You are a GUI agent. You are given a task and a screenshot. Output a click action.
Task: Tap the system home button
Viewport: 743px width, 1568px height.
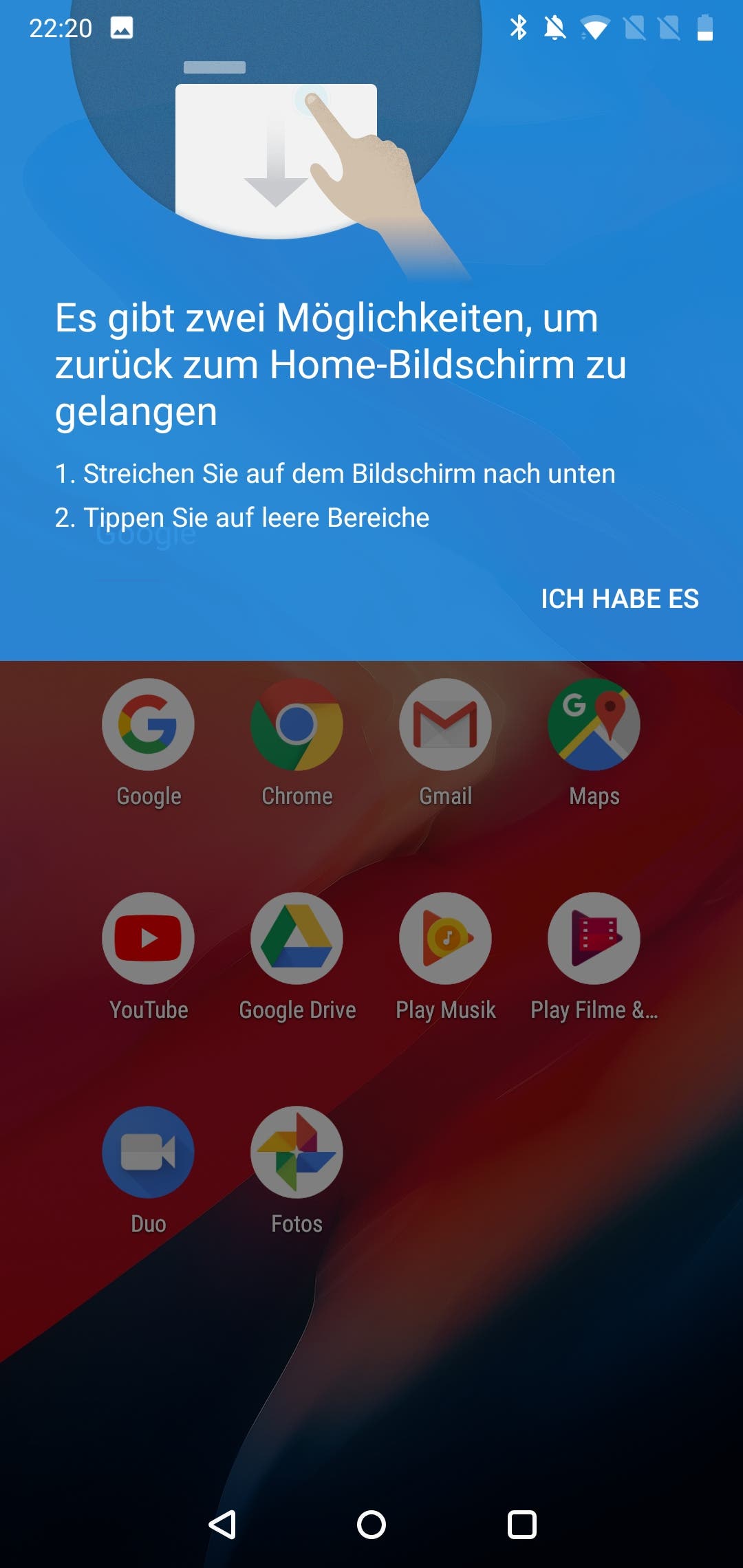pyautogui.click(x=371, y=1525)
